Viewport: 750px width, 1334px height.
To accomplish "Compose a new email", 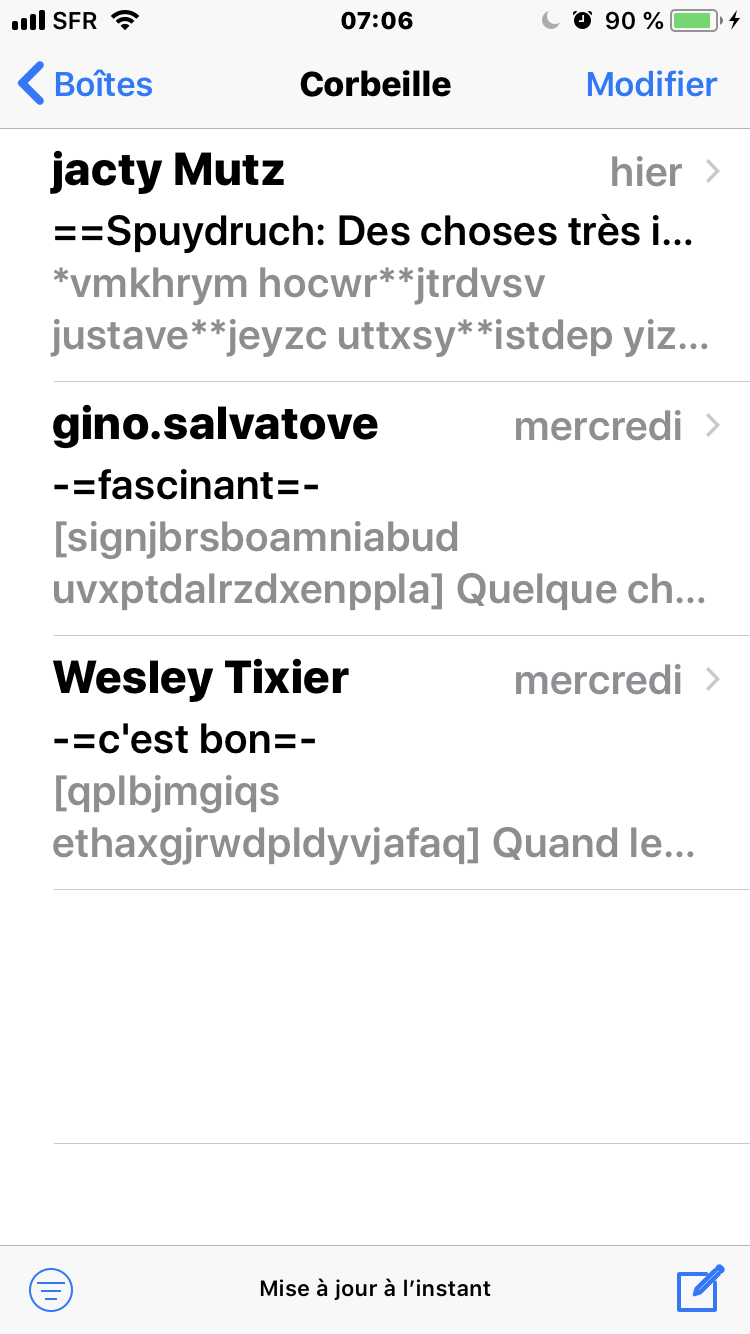I will coord(699,1288).
